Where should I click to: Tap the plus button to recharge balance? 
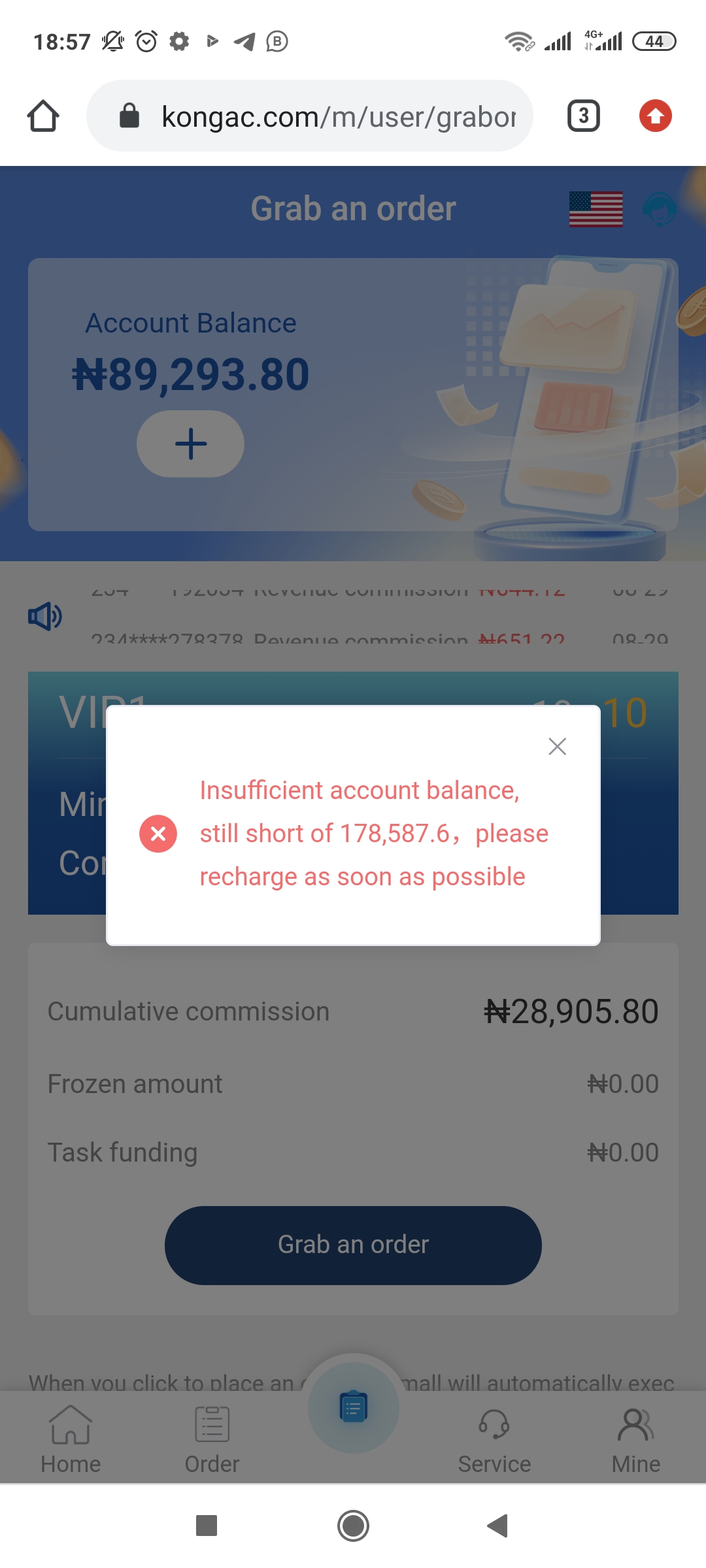click(x=190, y=444)
